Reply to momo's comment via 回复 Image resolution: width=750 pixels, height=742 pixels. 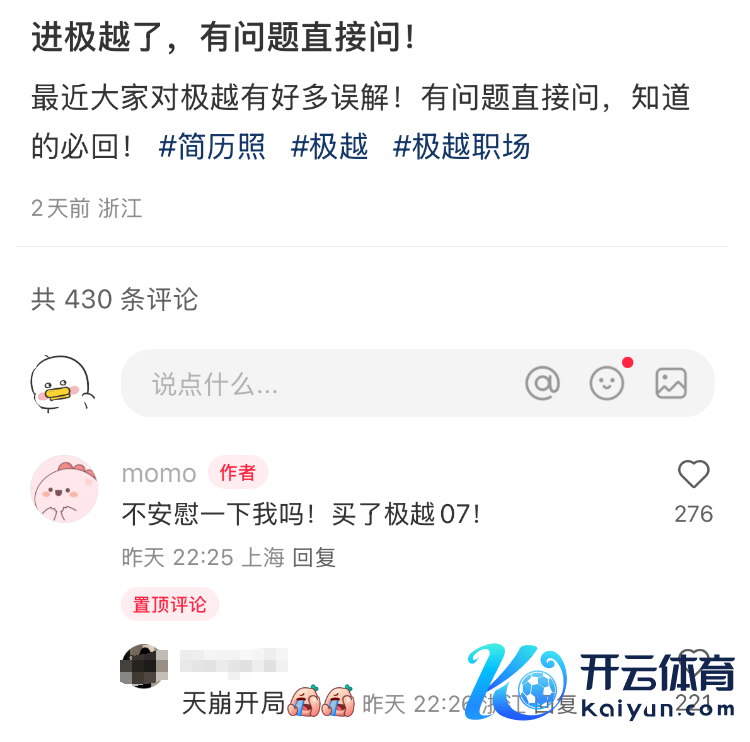click(x=314, y=557)
